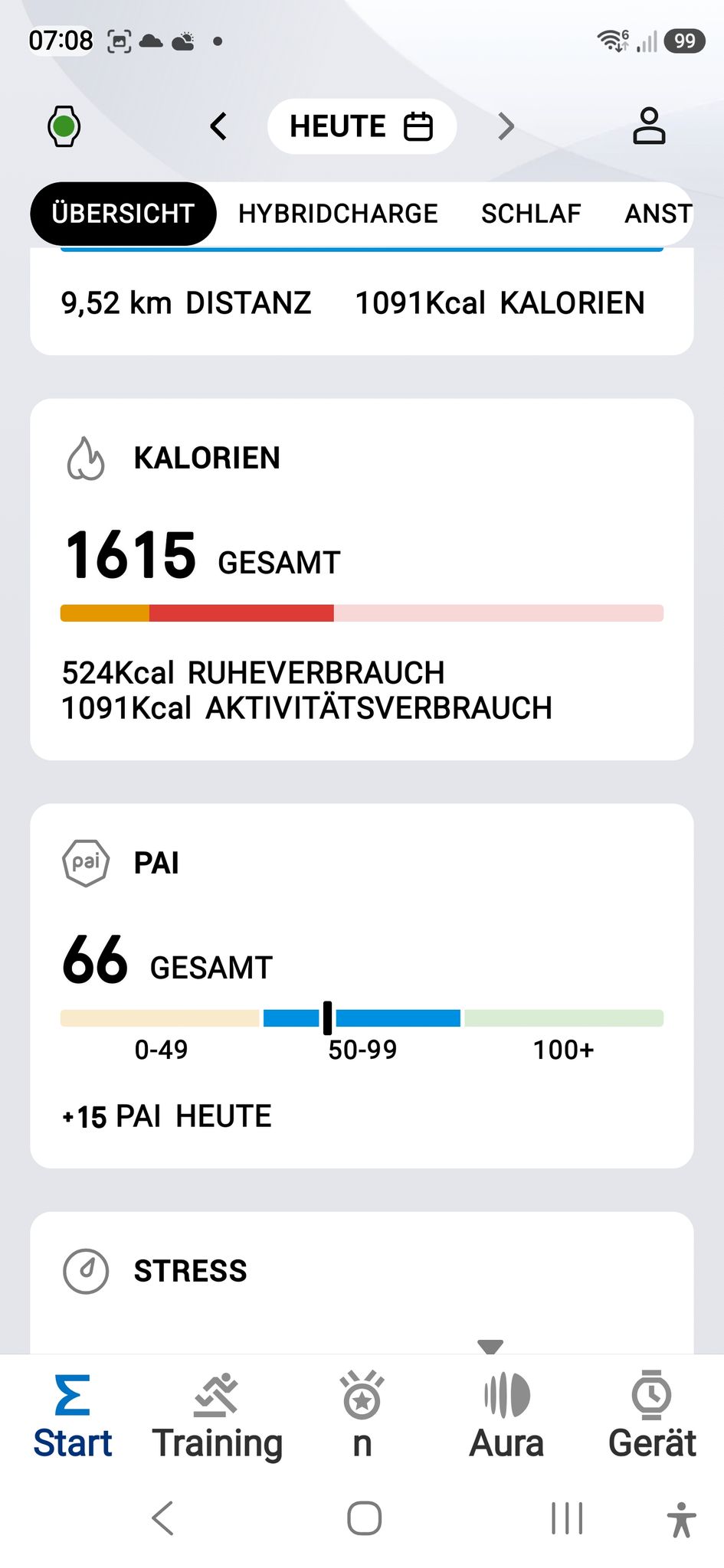
Task: Open the PAI score card
Action: [x=362, y=985]
